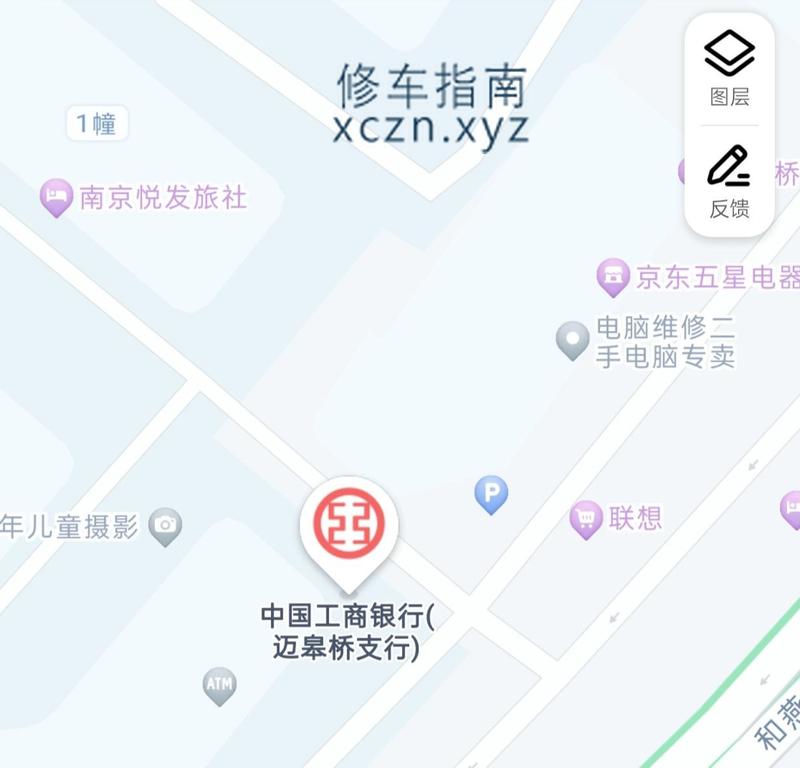Viewport: 800px width, 768px height.
Task: Tap the blue parking P marker
Action: (491, 492)
